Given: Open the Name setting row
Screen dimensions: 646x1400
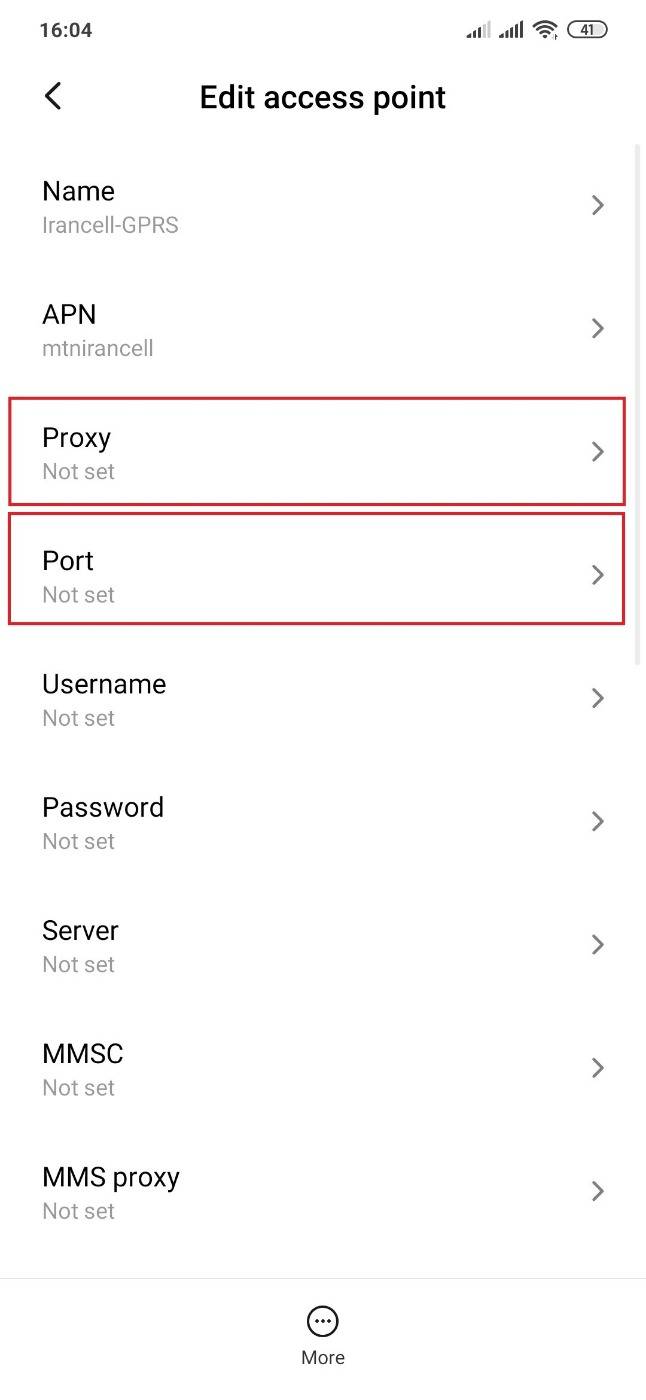Looking at the screenshot, I should click(x=323, y=206).
